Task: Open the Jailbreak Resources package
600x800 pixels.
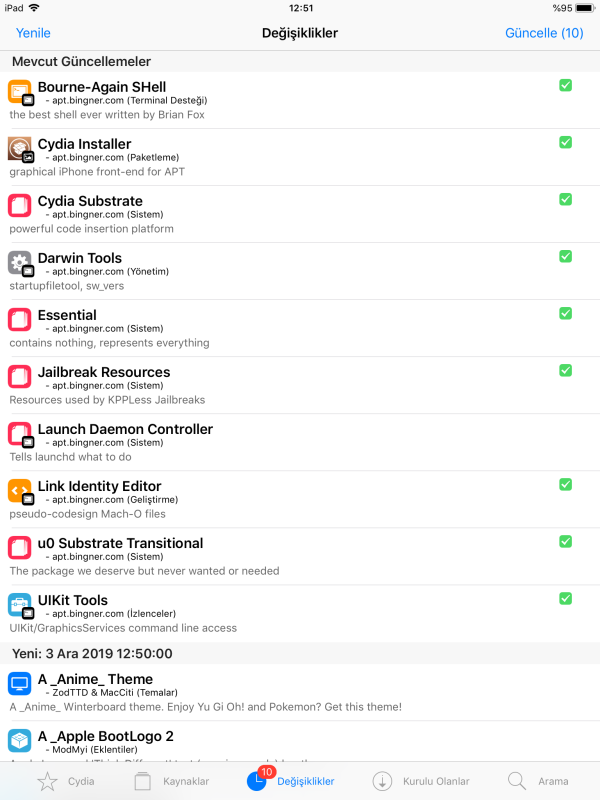Action: tap(280, 385)
